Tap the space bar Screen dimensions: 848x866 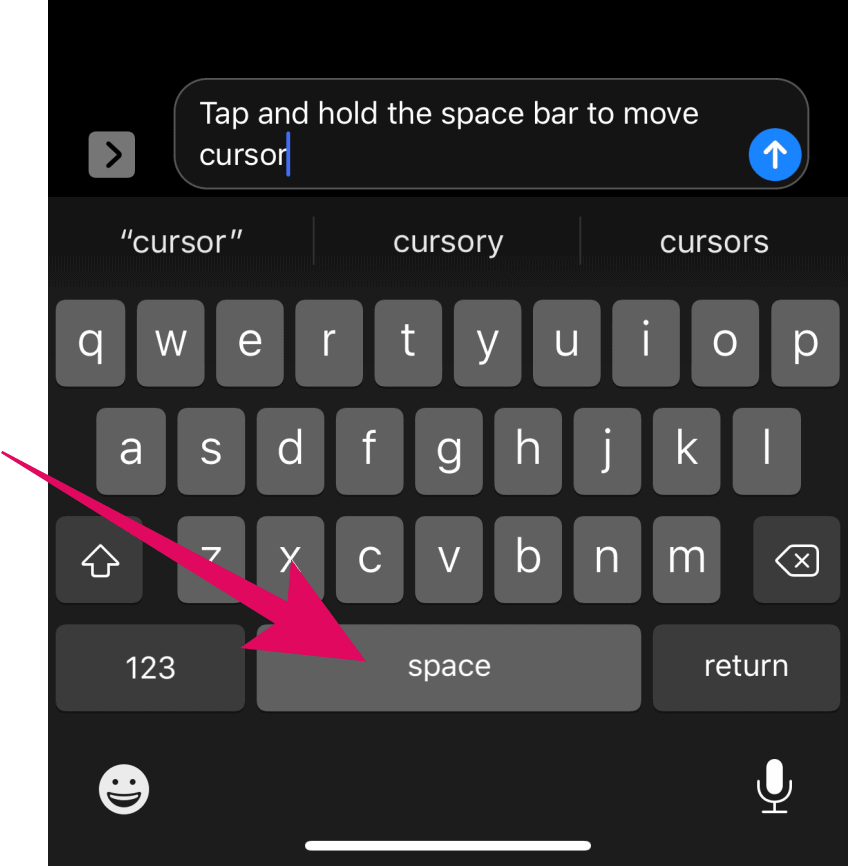(449, 668)
